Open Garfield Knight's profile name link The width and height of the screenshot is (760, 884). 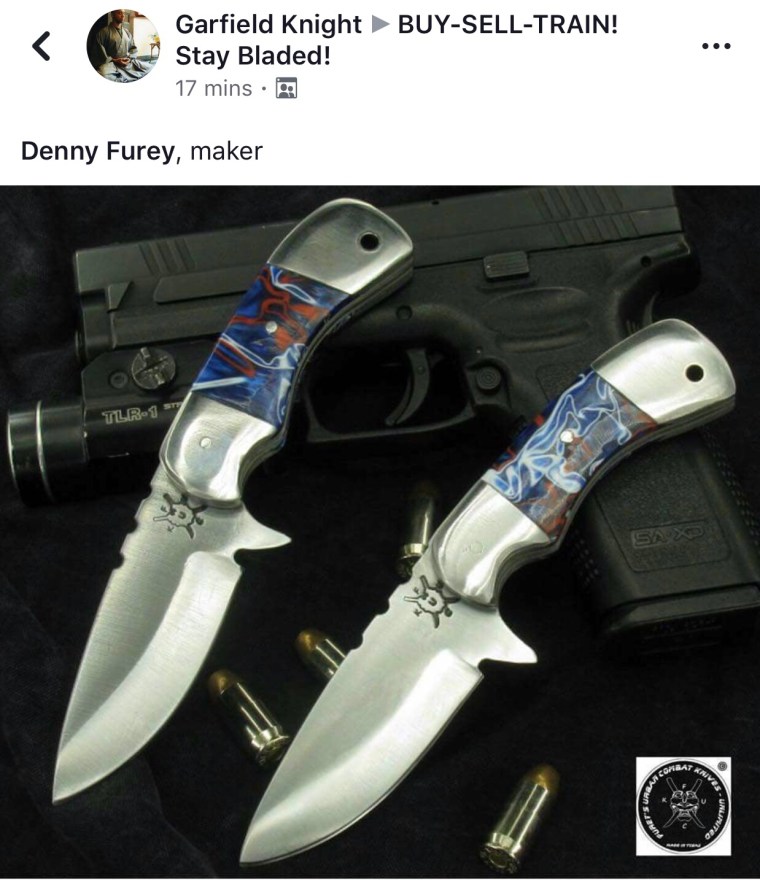[x=268, y=23]
